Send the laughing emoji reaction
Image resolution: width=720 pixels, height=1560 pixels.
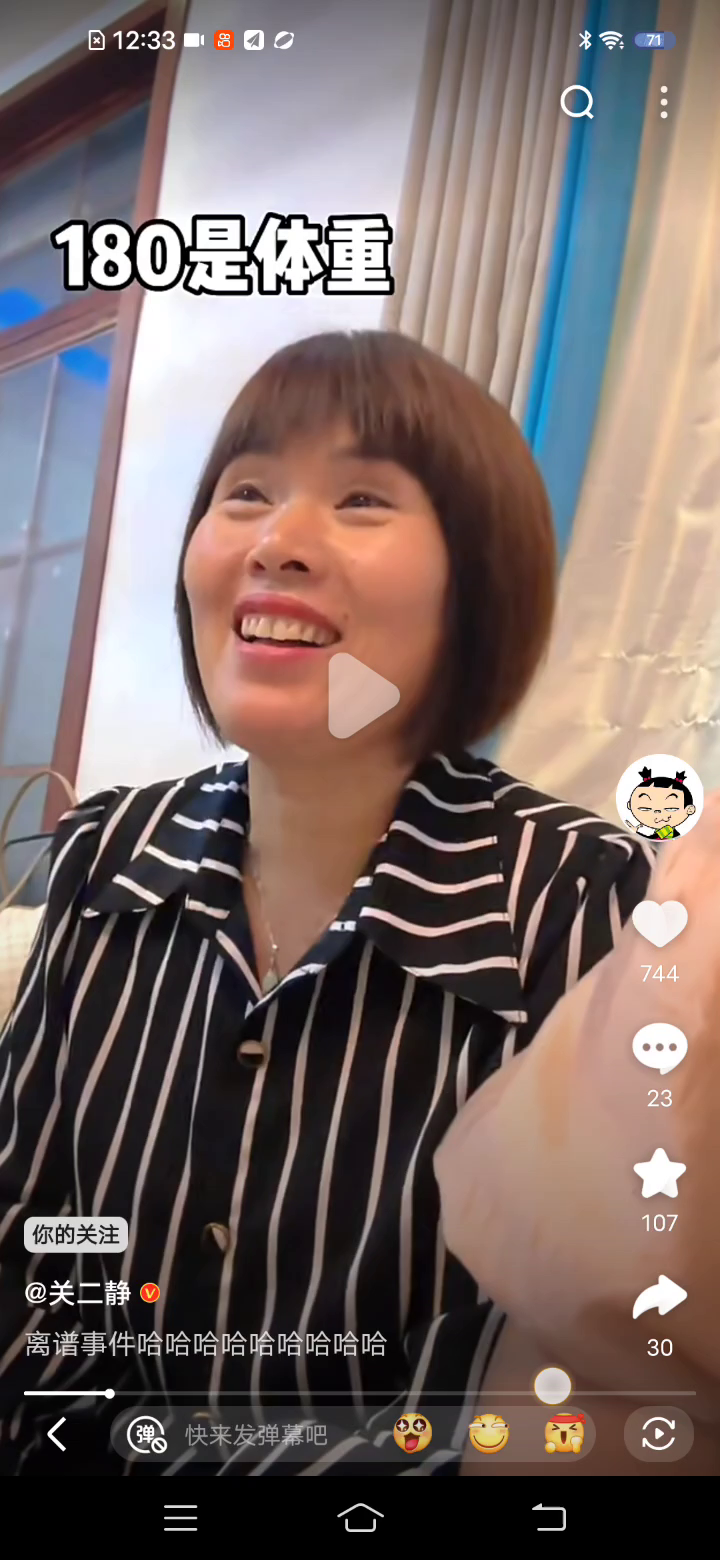point(488,1434)
